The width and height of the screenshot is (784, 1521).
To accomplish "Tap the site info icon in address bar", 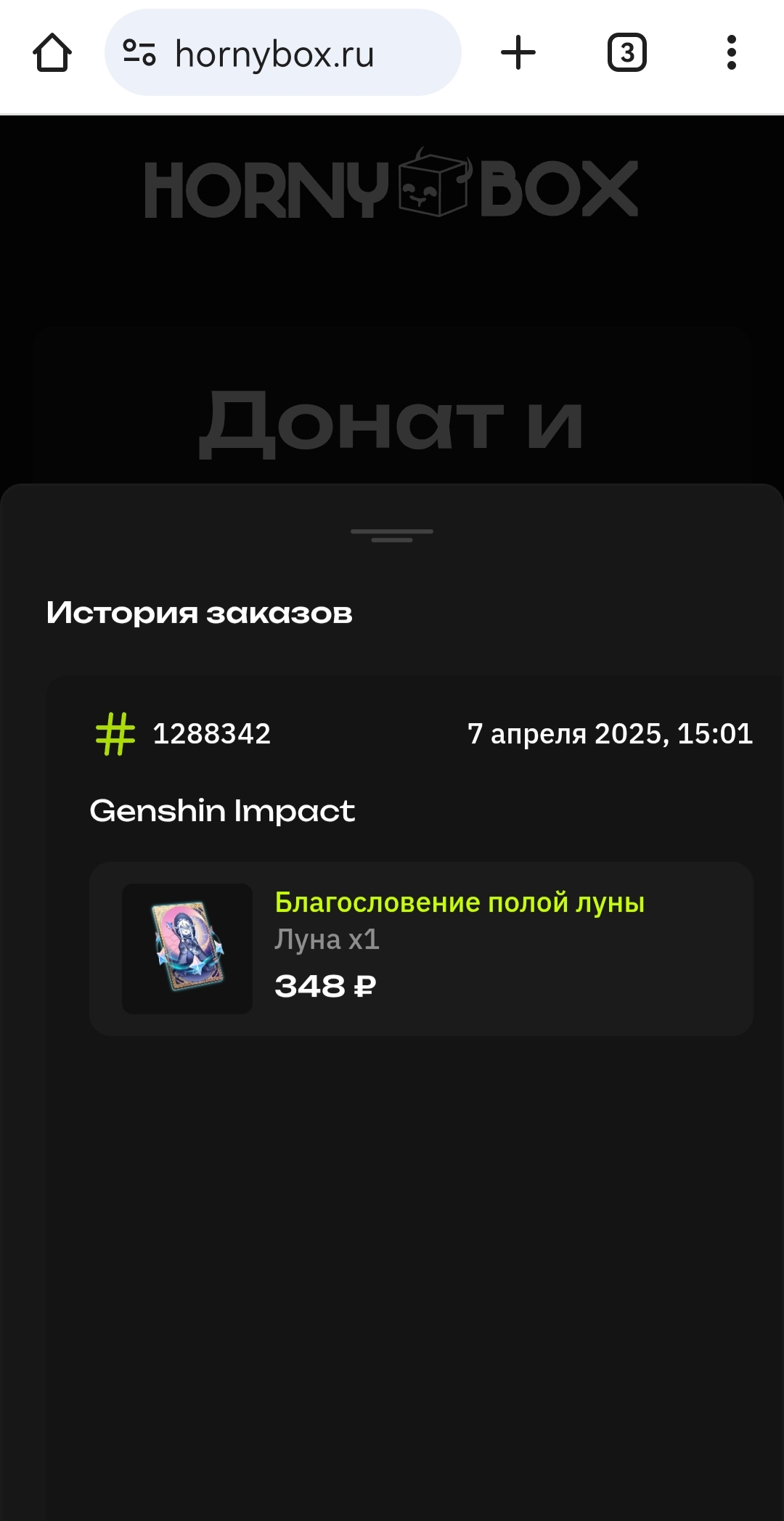I will pos(139,53).
